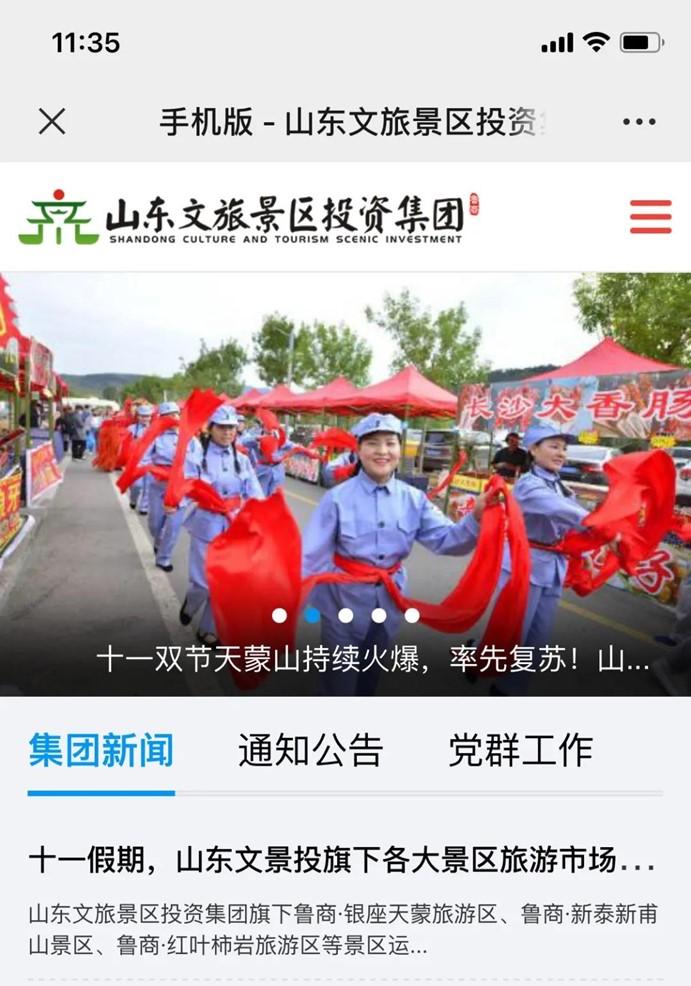Open the red hamburger navigation menu

point(650,216)
